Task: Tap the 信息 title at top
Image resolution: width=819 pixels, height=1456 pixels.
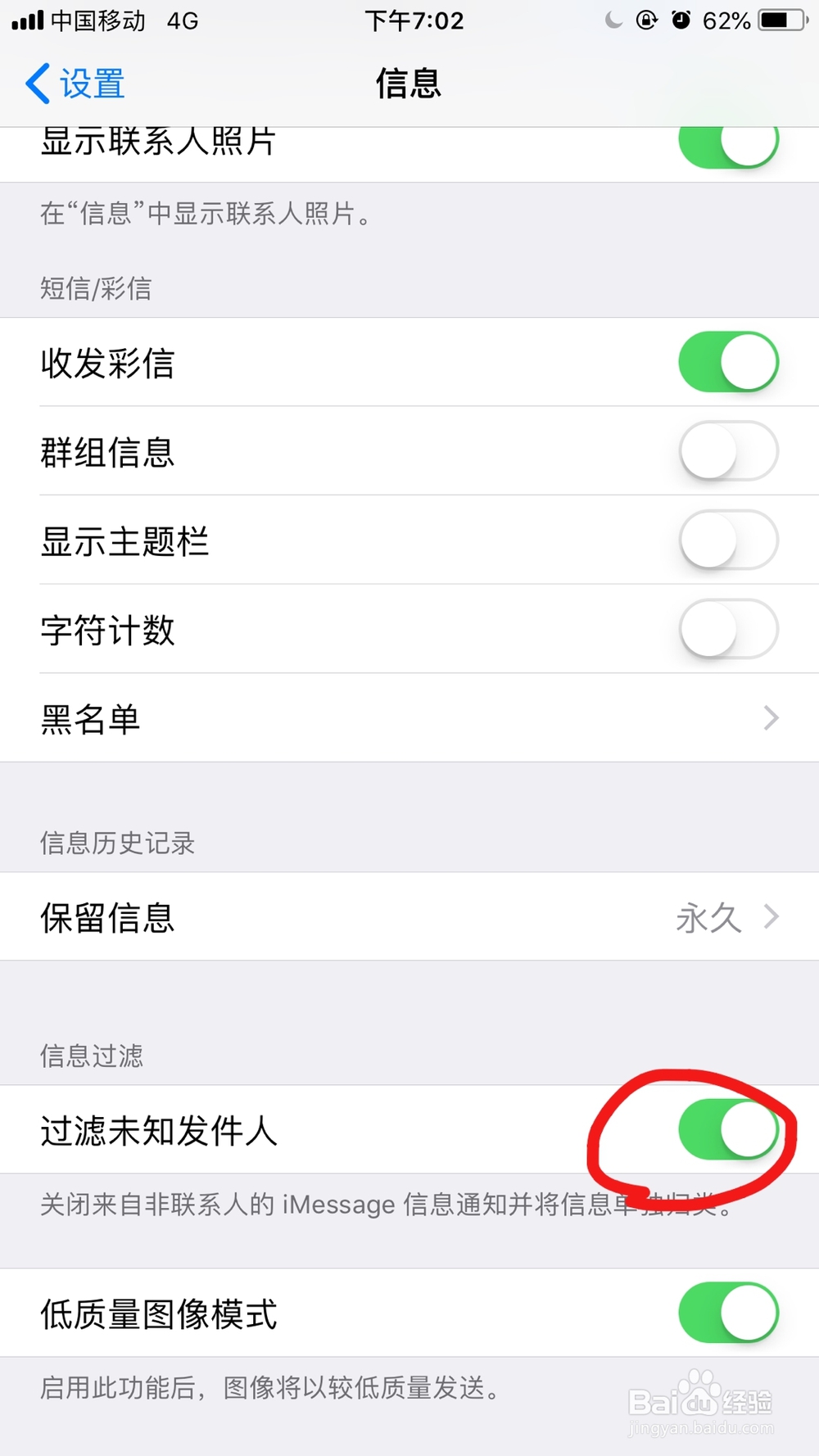Action: pyautogui.click(x=408, y=82)
